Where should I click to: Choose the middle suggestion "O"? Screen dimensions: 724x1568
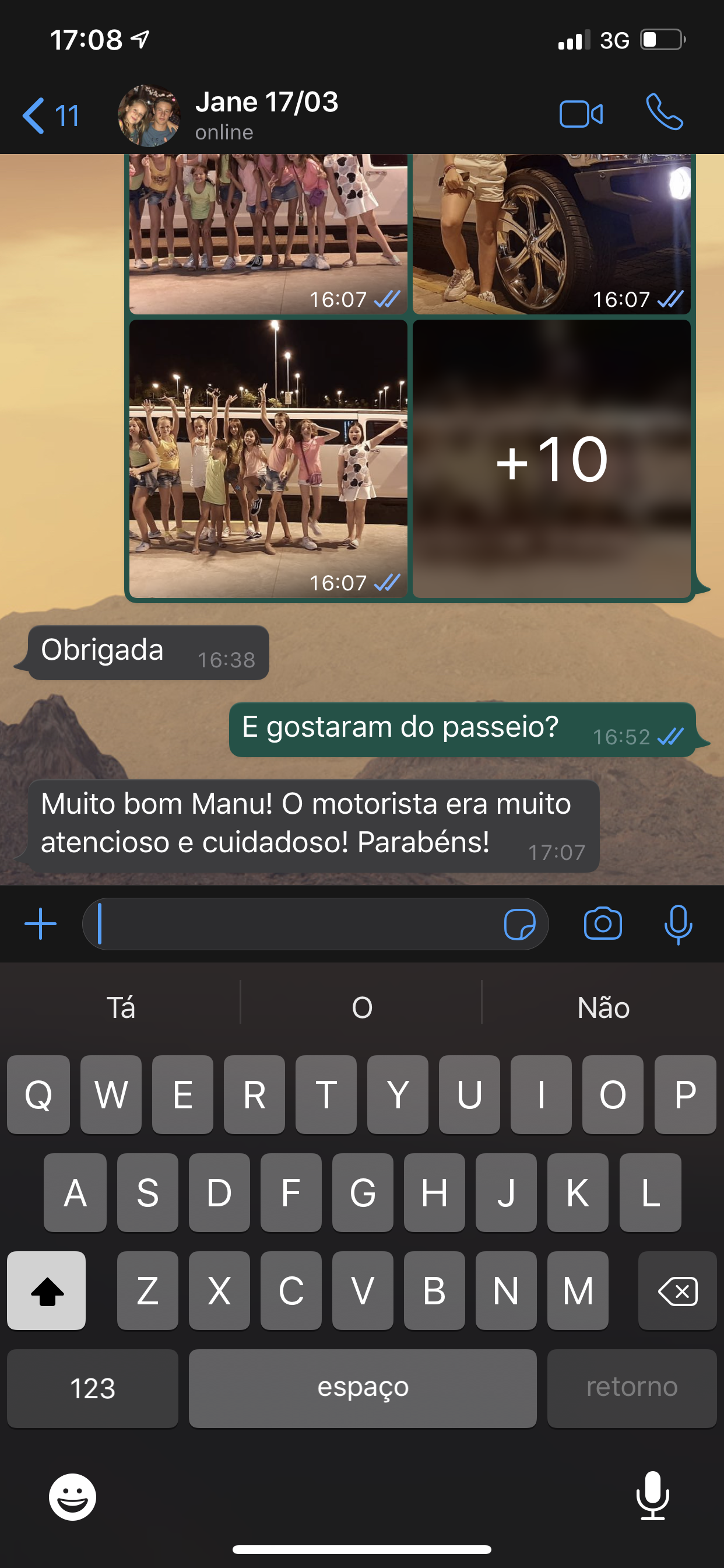click(x=362, y=1007)
